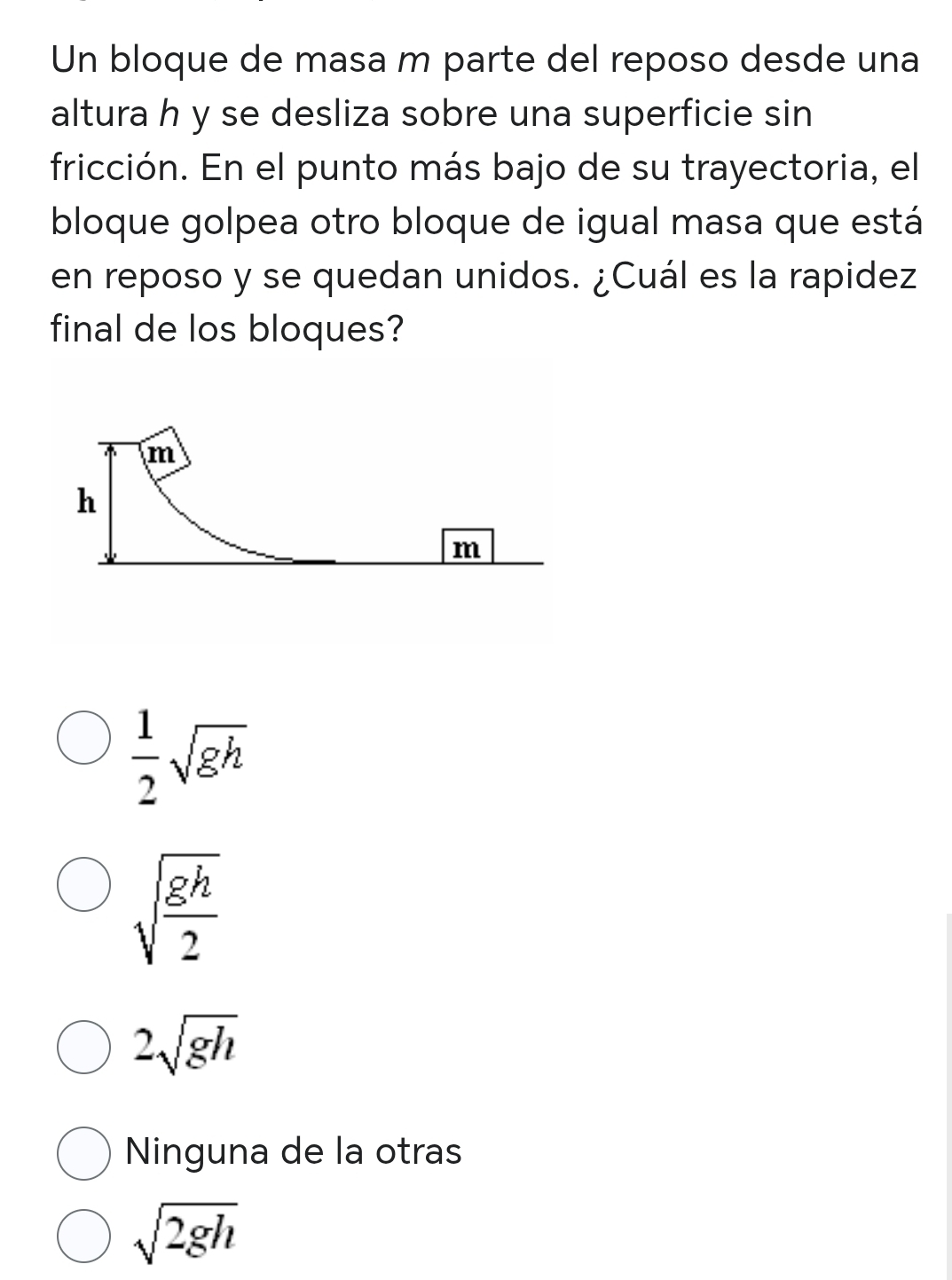Click the block labeled m on the slope

click(x=164, y=456)
